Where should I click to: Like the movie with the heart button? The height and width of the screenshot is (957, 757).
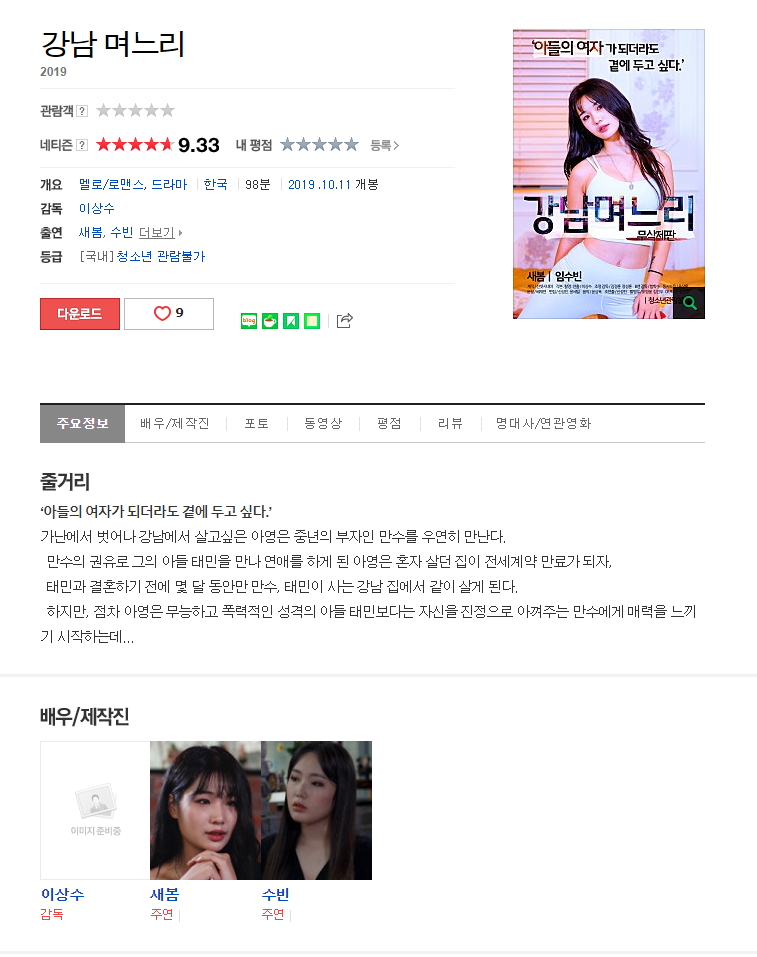click(x=168, y=313)
